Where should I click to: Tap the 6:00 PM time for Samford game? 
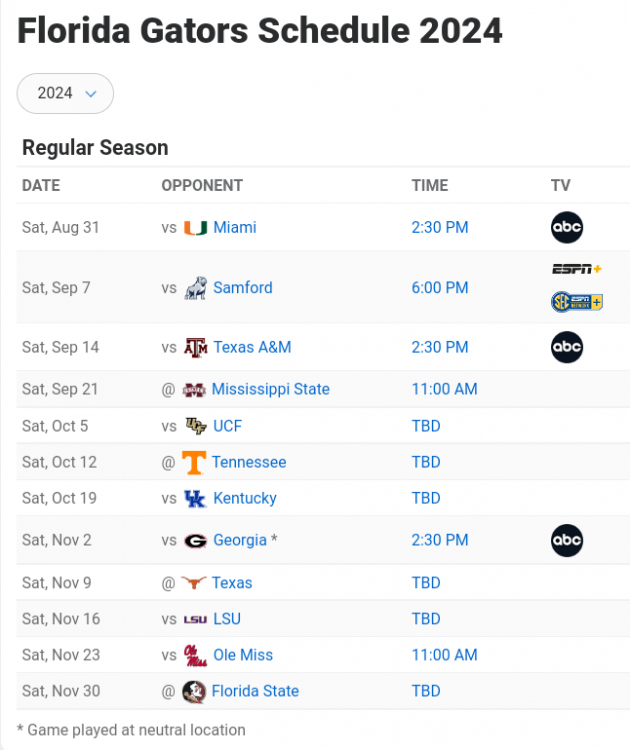pos(439,287)
